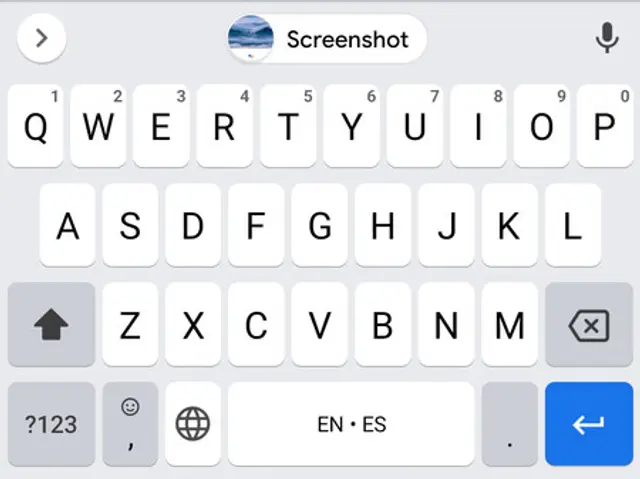640x479 pixels.
Task: Tap the shift key
Action: coord(51,324)
